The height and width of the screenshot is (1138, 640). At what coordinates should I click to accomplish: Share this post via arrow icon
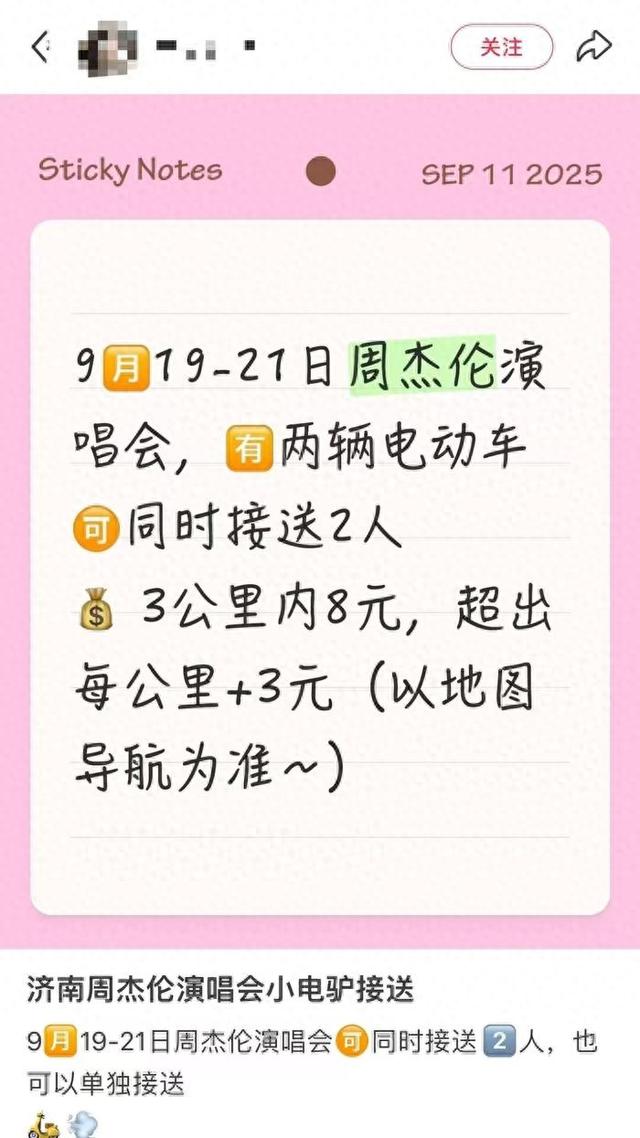click(x=593, y=47)
